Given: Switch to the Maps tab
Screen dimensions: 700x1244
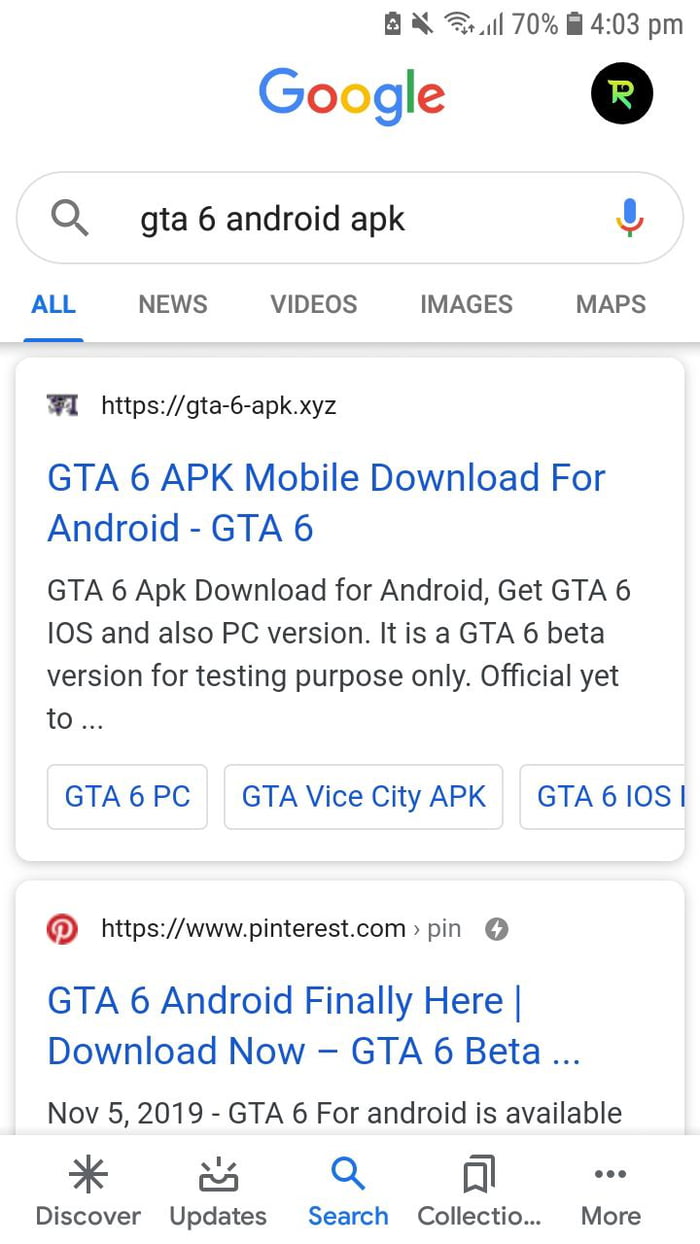Looking at the screenshot, I should 610,305.
